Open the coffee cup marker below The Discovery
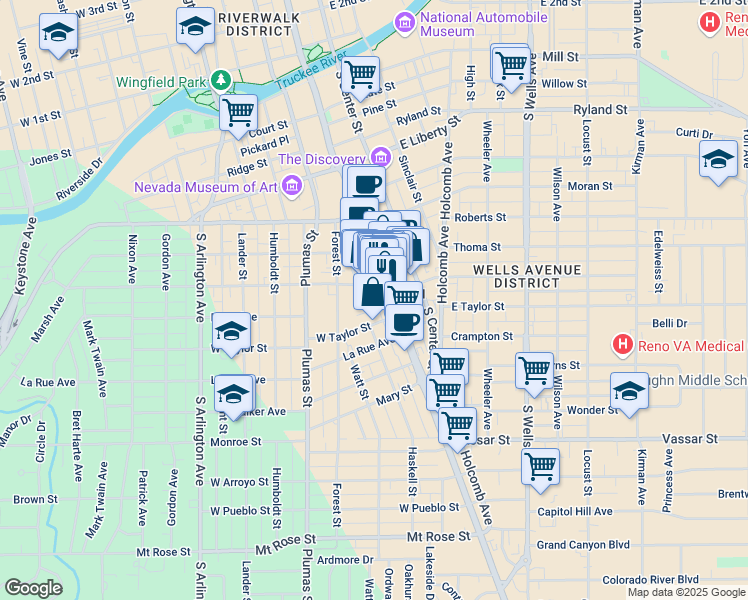 (x=366, y=183)
